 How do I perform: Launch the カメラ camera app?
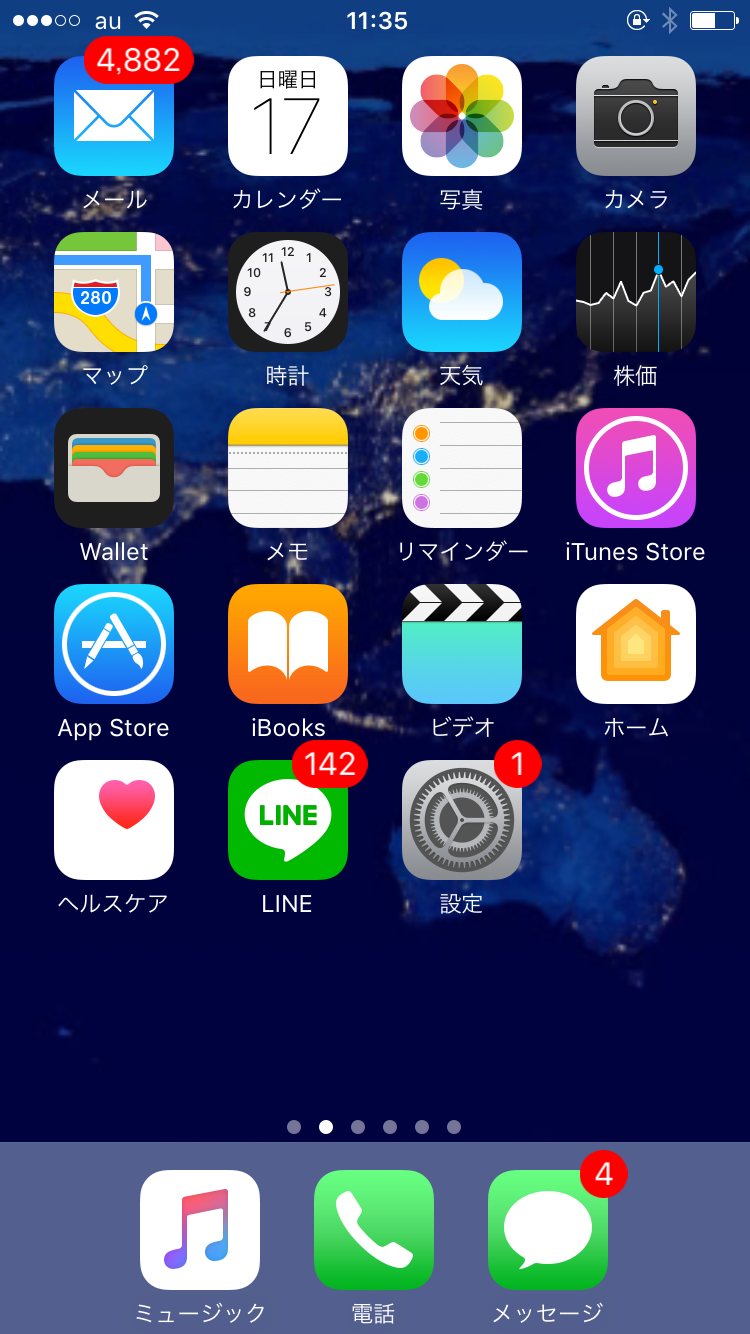pyautogui.click(x=636, y=116)
